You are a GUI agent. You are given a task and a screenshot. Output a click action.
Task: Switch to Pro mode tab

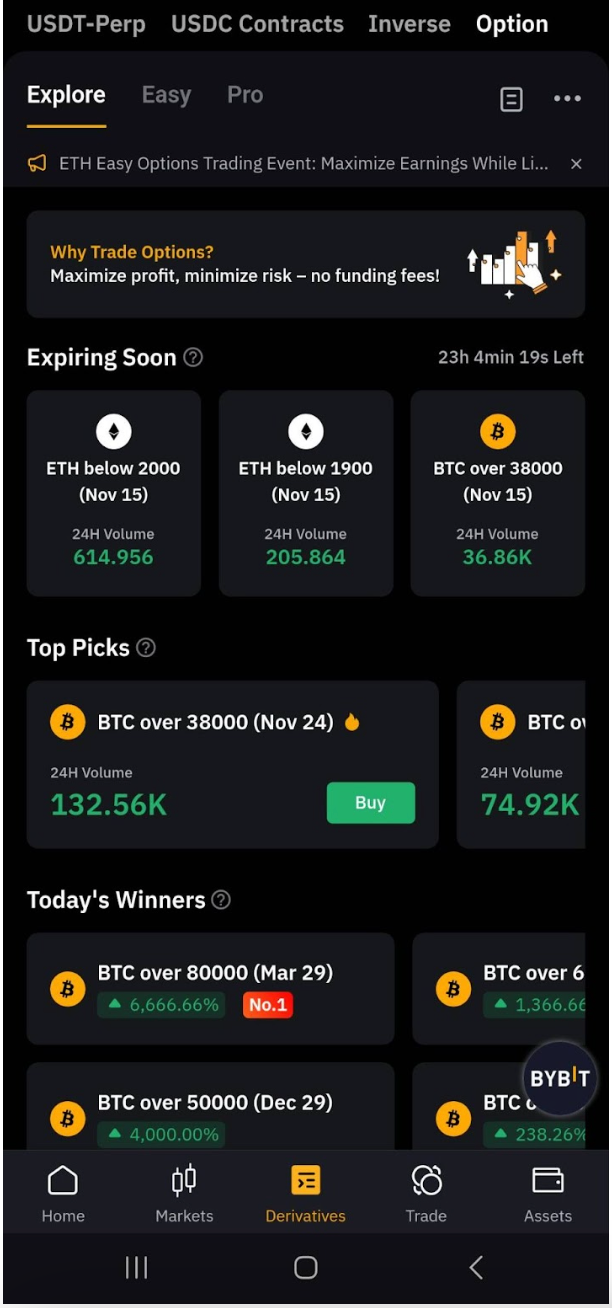point(245,95)
